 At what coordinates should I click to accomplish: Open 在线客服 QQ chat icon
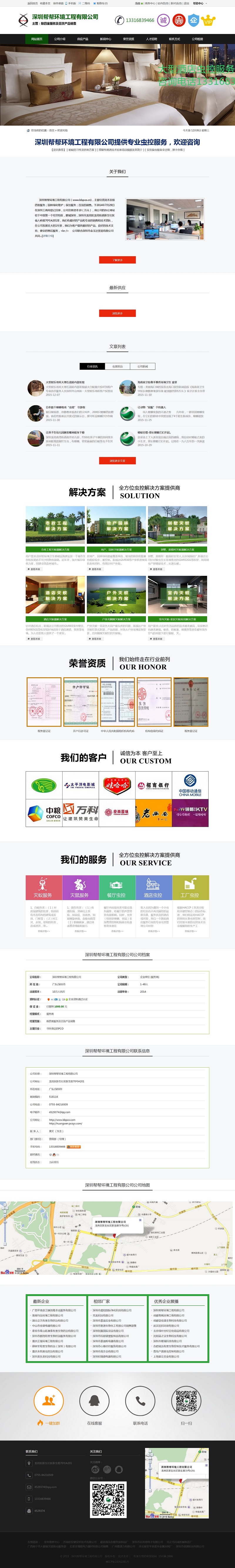click(x=94, y=1401)
